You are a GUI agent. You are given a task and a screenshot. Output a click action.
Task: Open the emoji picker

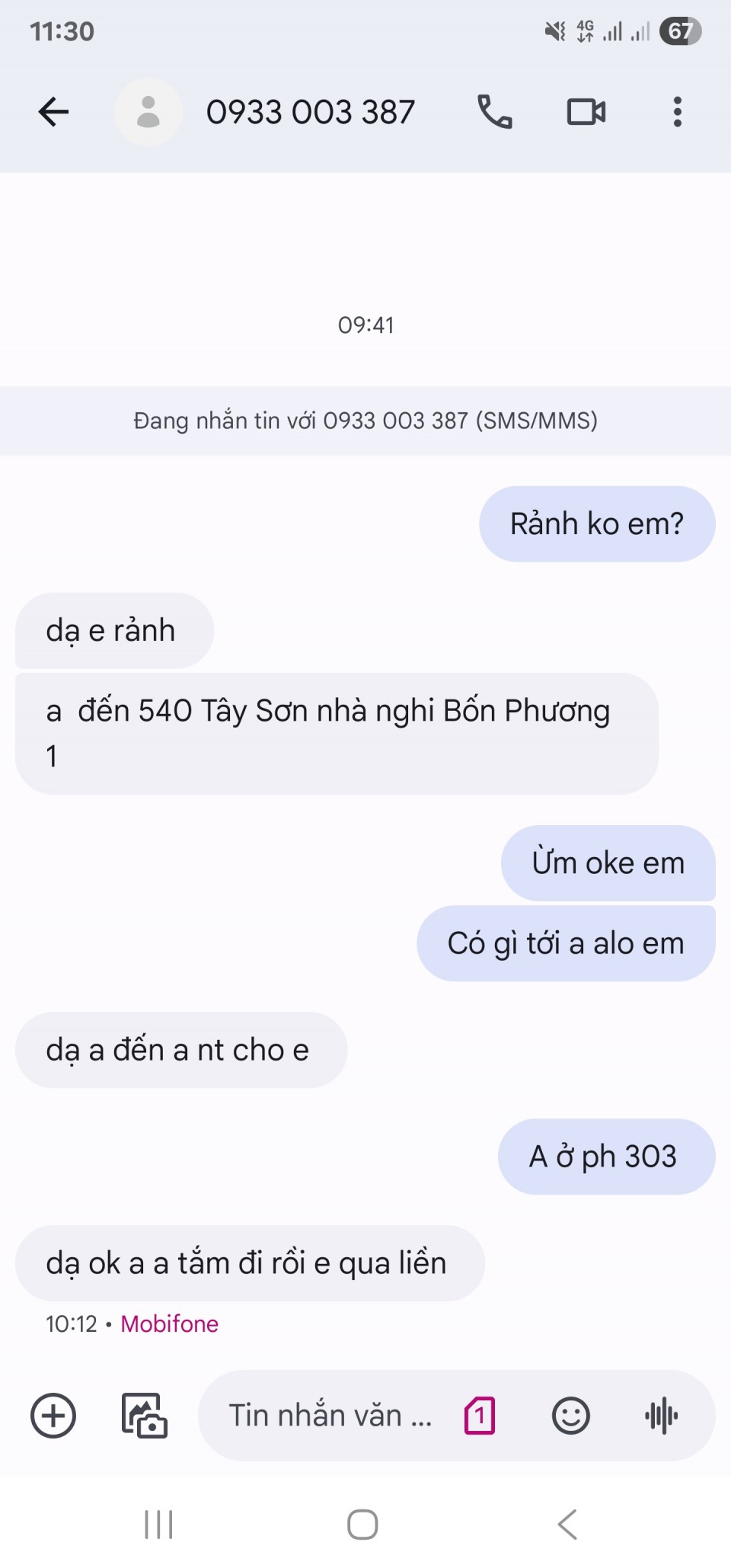570,1416
